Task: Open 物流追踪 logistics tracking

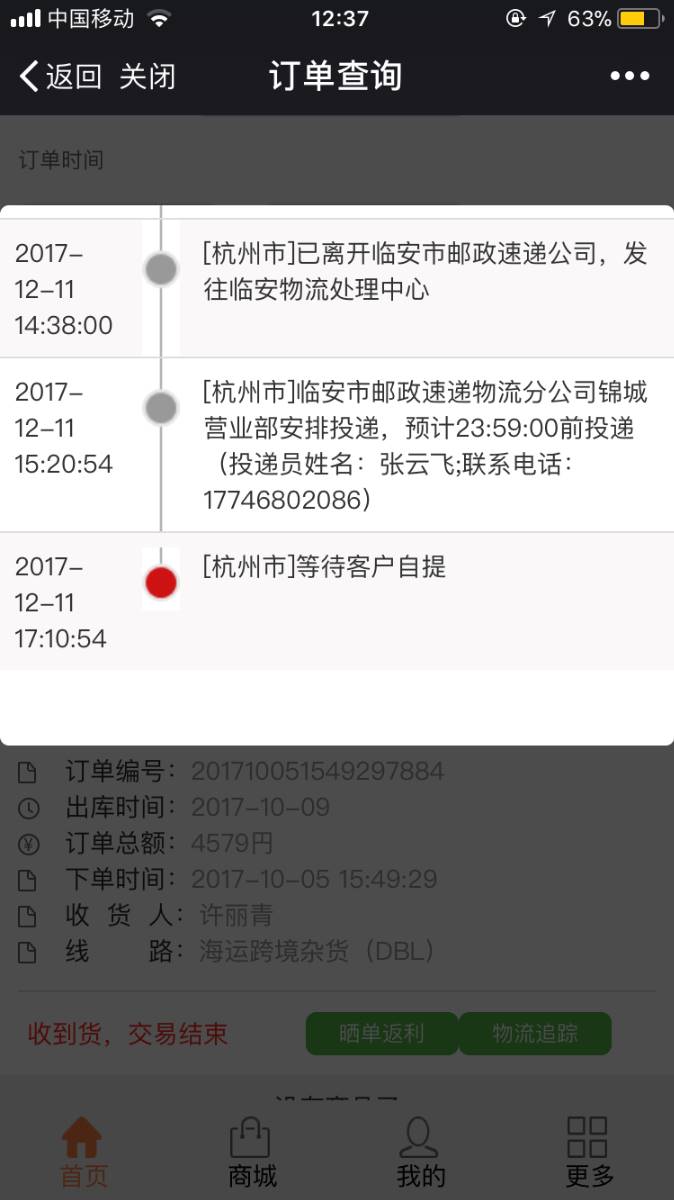Action: [x=535, y=1033]
